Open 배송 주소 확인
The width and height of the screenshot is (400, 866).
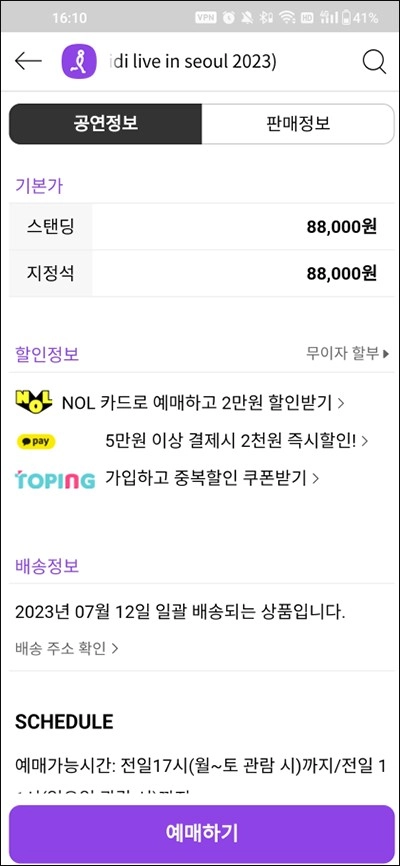tap(67, 648)
